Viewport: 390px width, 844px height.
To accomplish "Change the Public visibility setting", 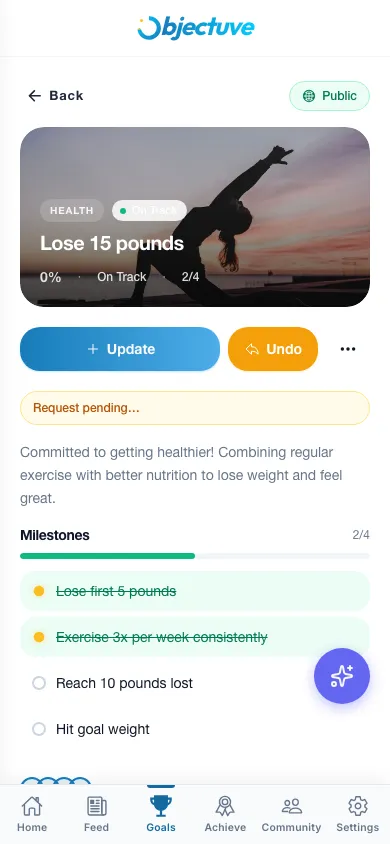I will (x=329, y=96).
